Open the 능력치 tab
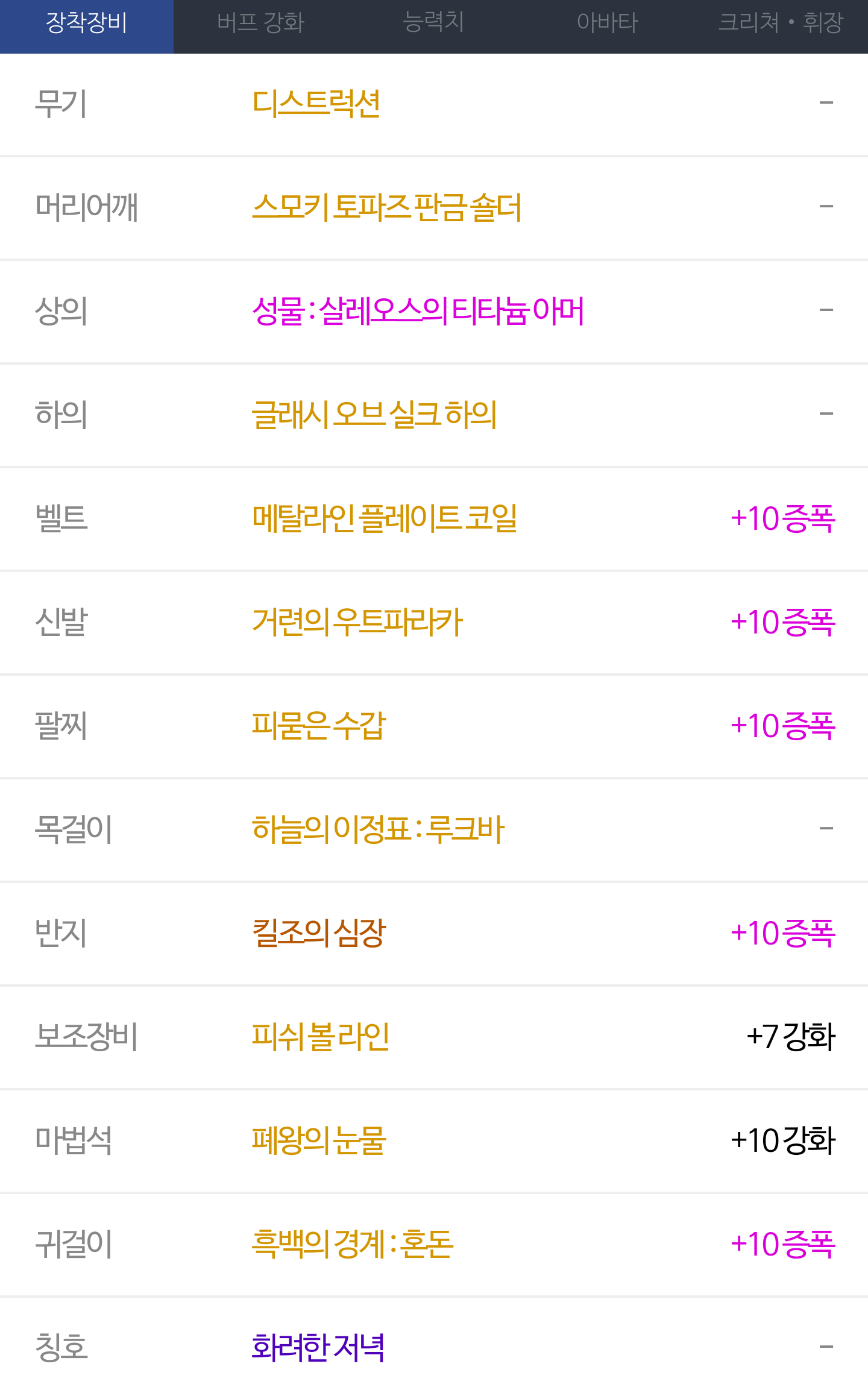 (x=433, y=24)
